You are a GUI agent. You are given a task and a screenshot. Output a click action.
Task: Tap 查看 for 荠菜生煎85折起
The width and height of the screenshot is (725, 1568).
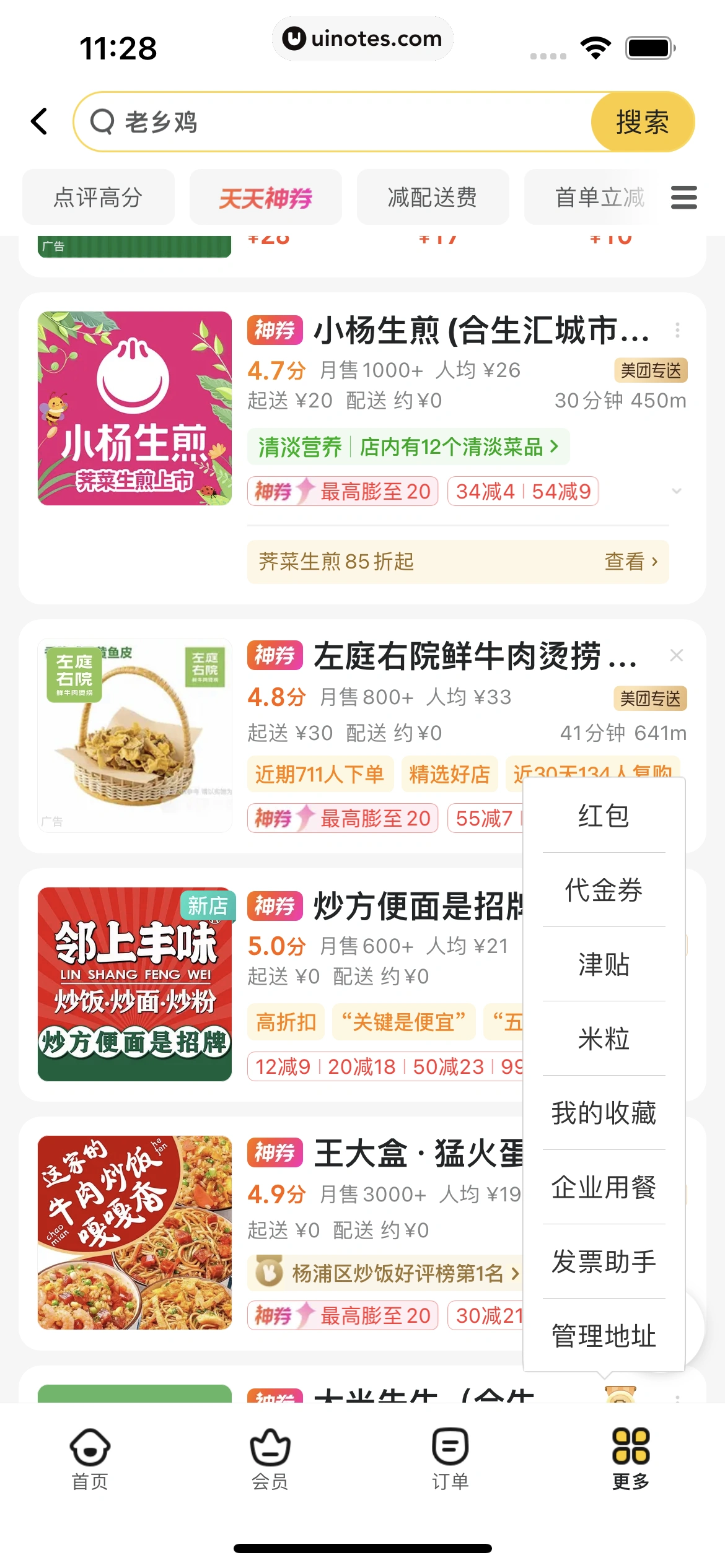click(630, 562)
